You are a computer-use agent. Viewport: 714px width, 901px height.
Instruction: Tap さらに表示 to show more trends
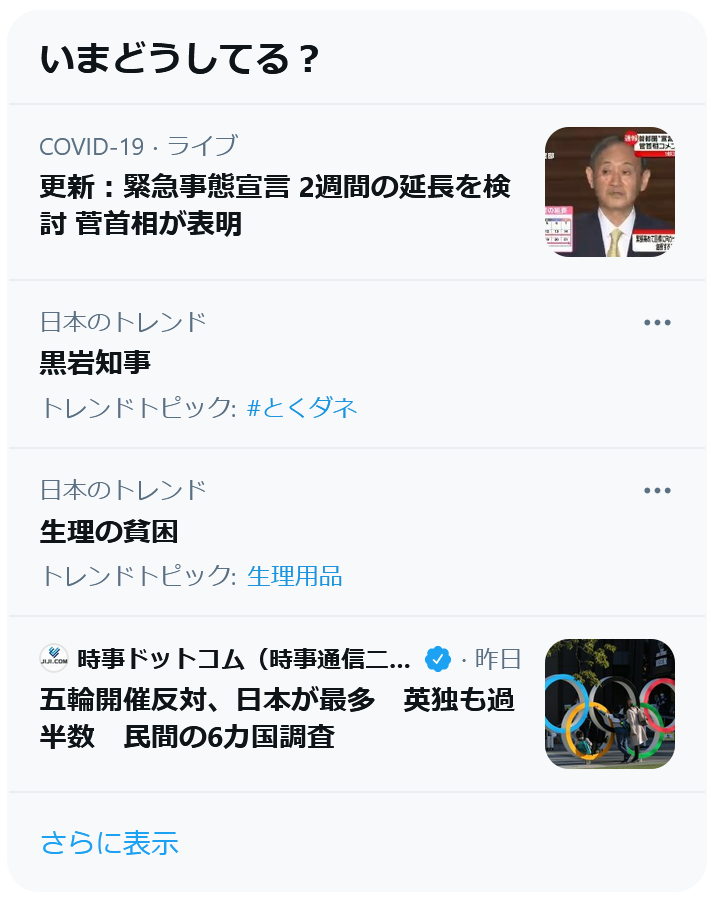109,843
